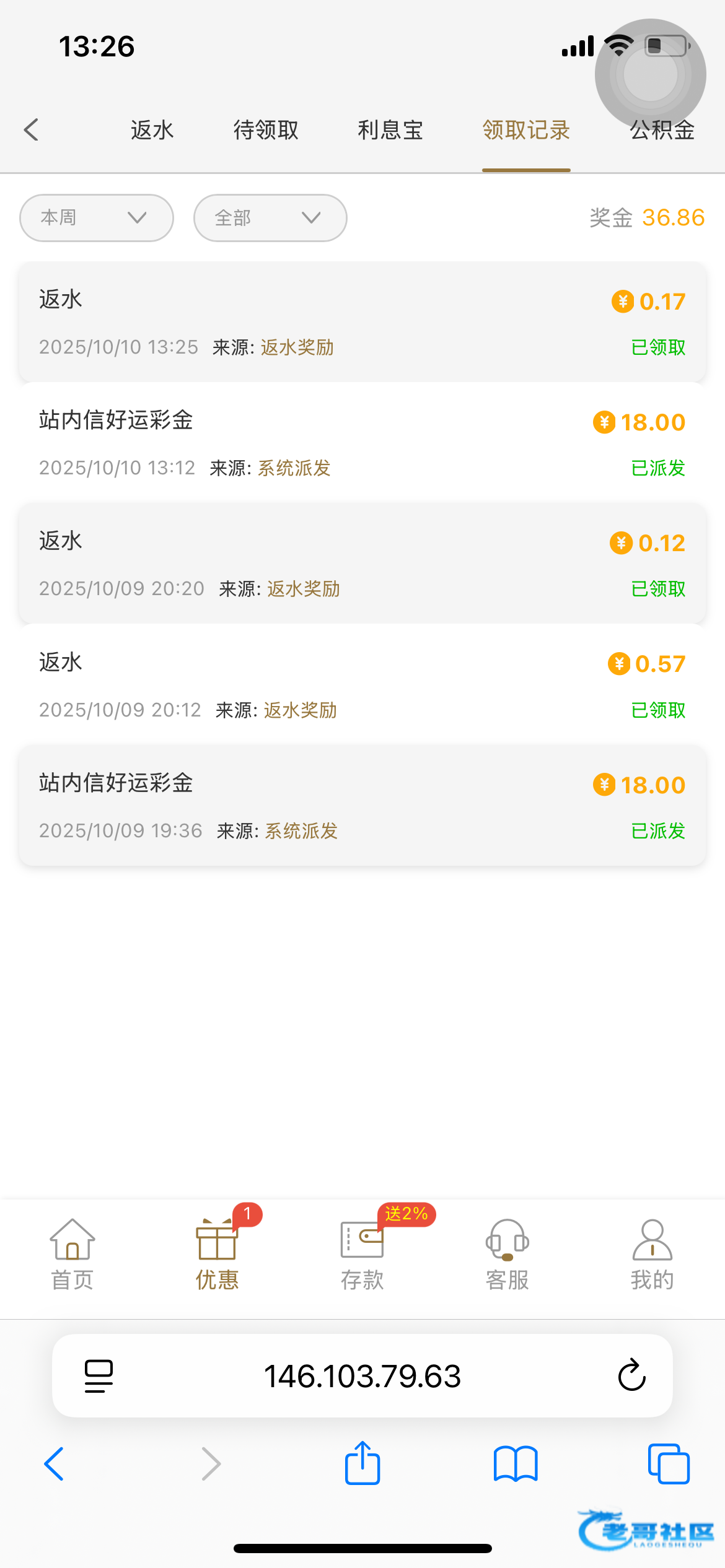Open Safari page settings menu icon
Image resolution: width=725 pixels, height=1568 pixels.
[x=99, y=1375]
